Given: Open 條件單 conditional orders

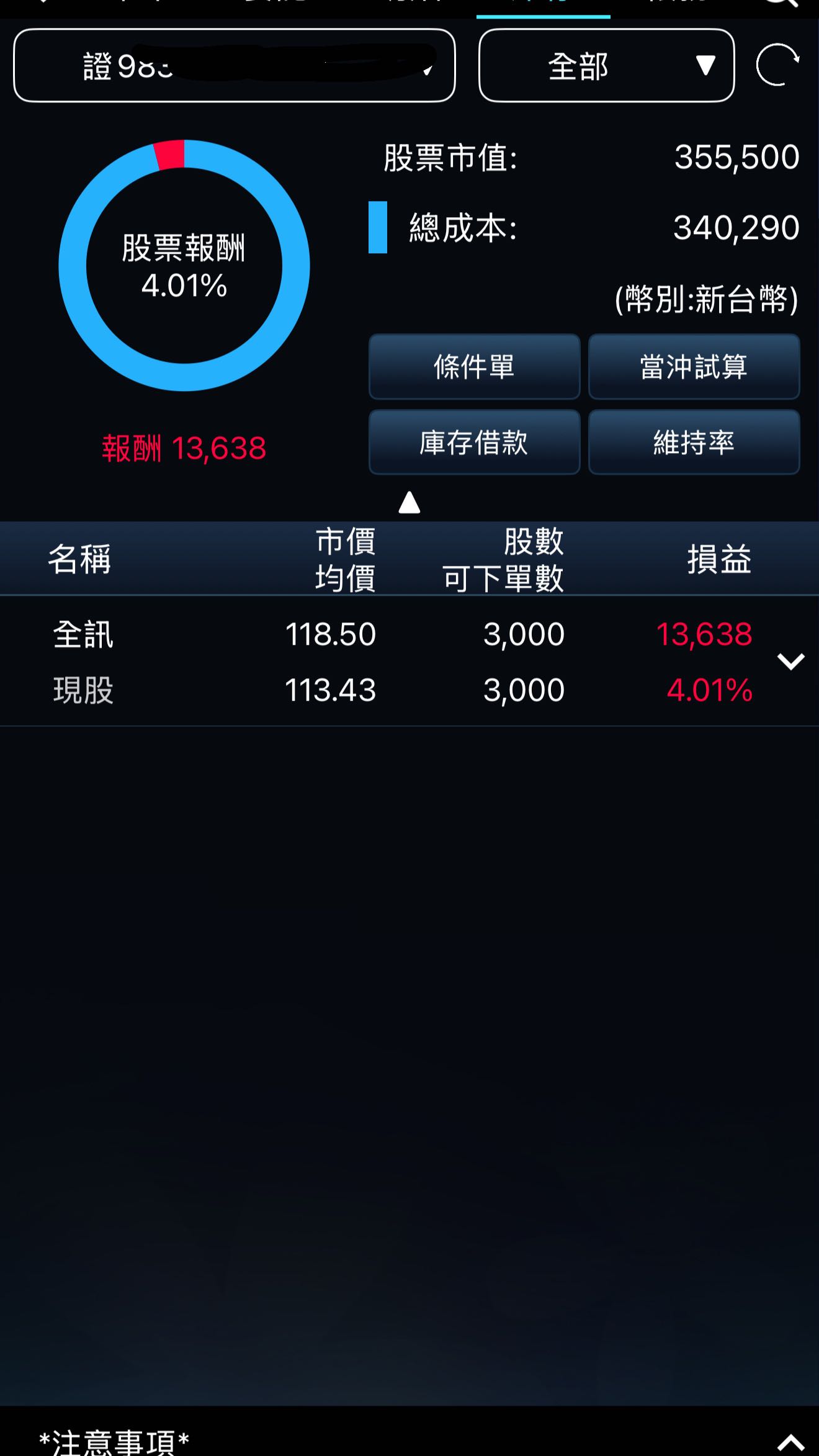Looking at the screenshot, I should point(474,367).
